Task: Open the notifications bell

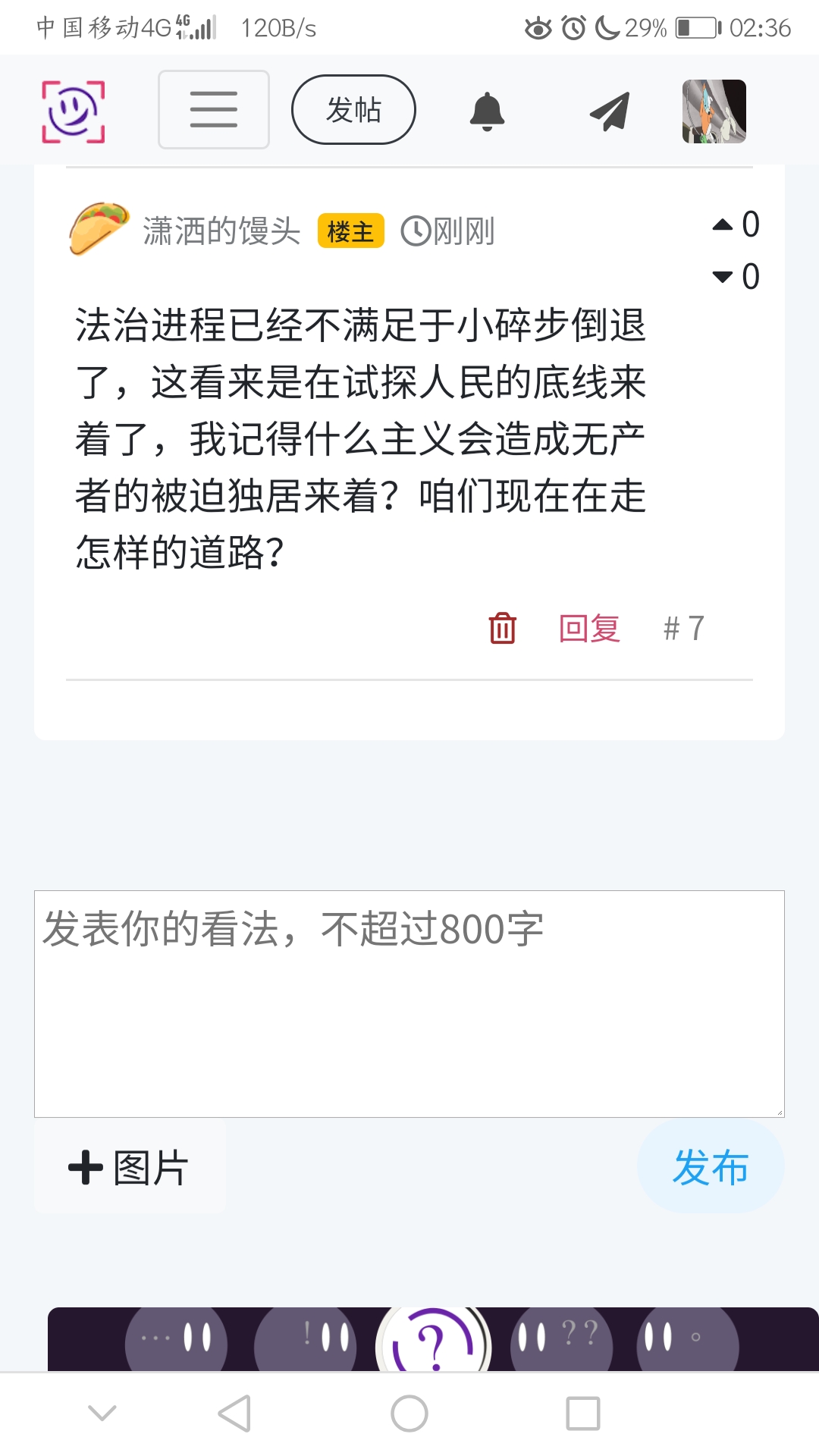Action: pos(487,111)
